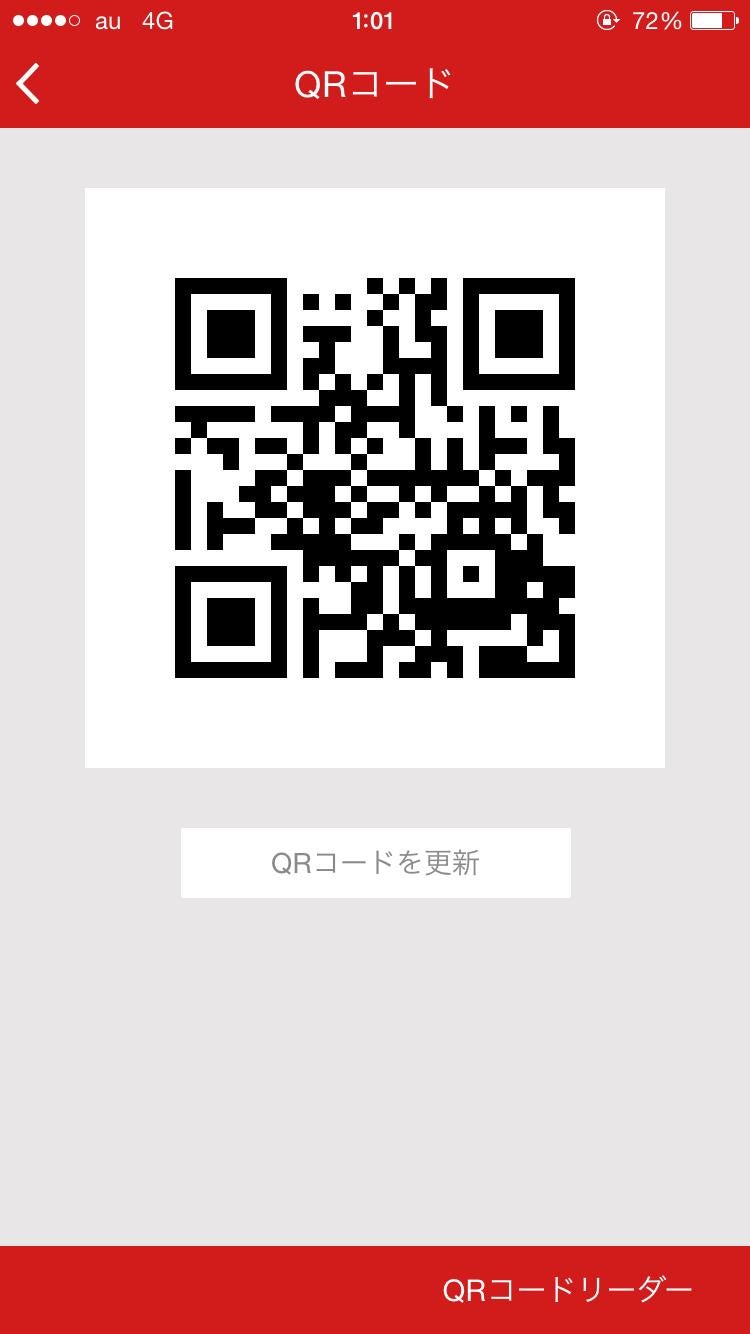
Task: Tap the clock showing 1:01
Action: coord(373,19)
